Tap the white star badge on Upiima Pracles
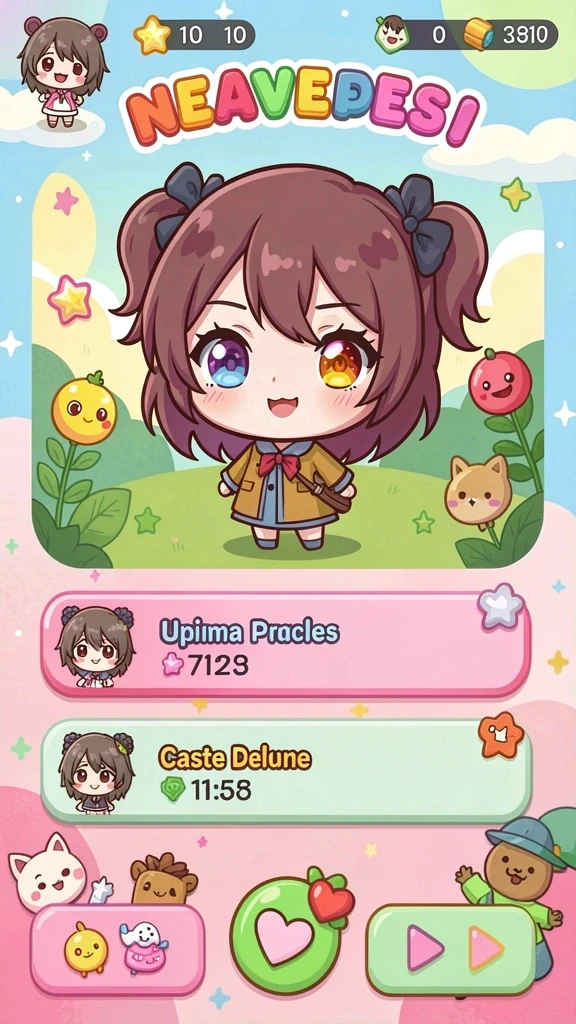 (x=501, y=606)
